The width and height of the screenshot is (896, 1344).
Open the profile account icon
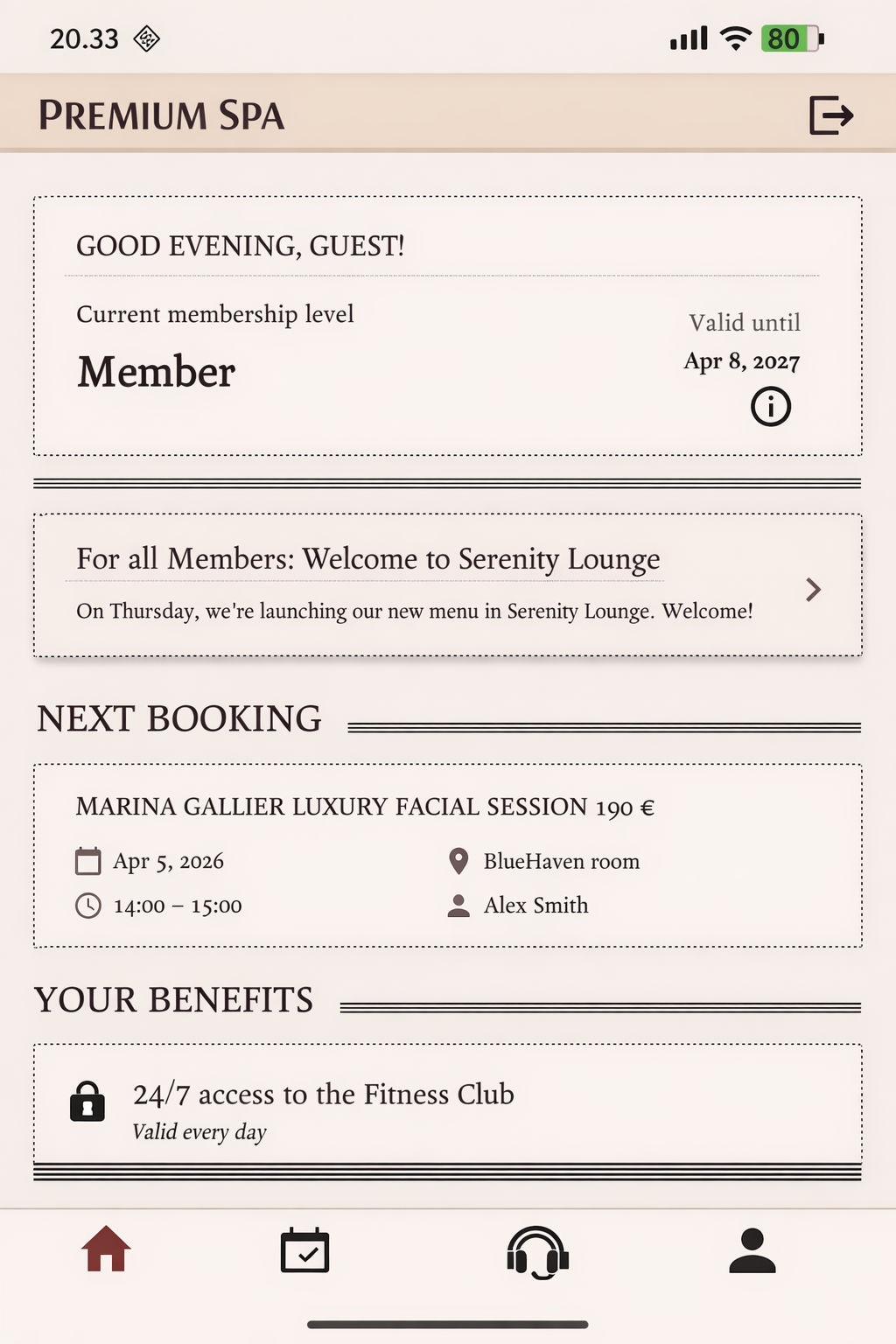[754, 1251]
